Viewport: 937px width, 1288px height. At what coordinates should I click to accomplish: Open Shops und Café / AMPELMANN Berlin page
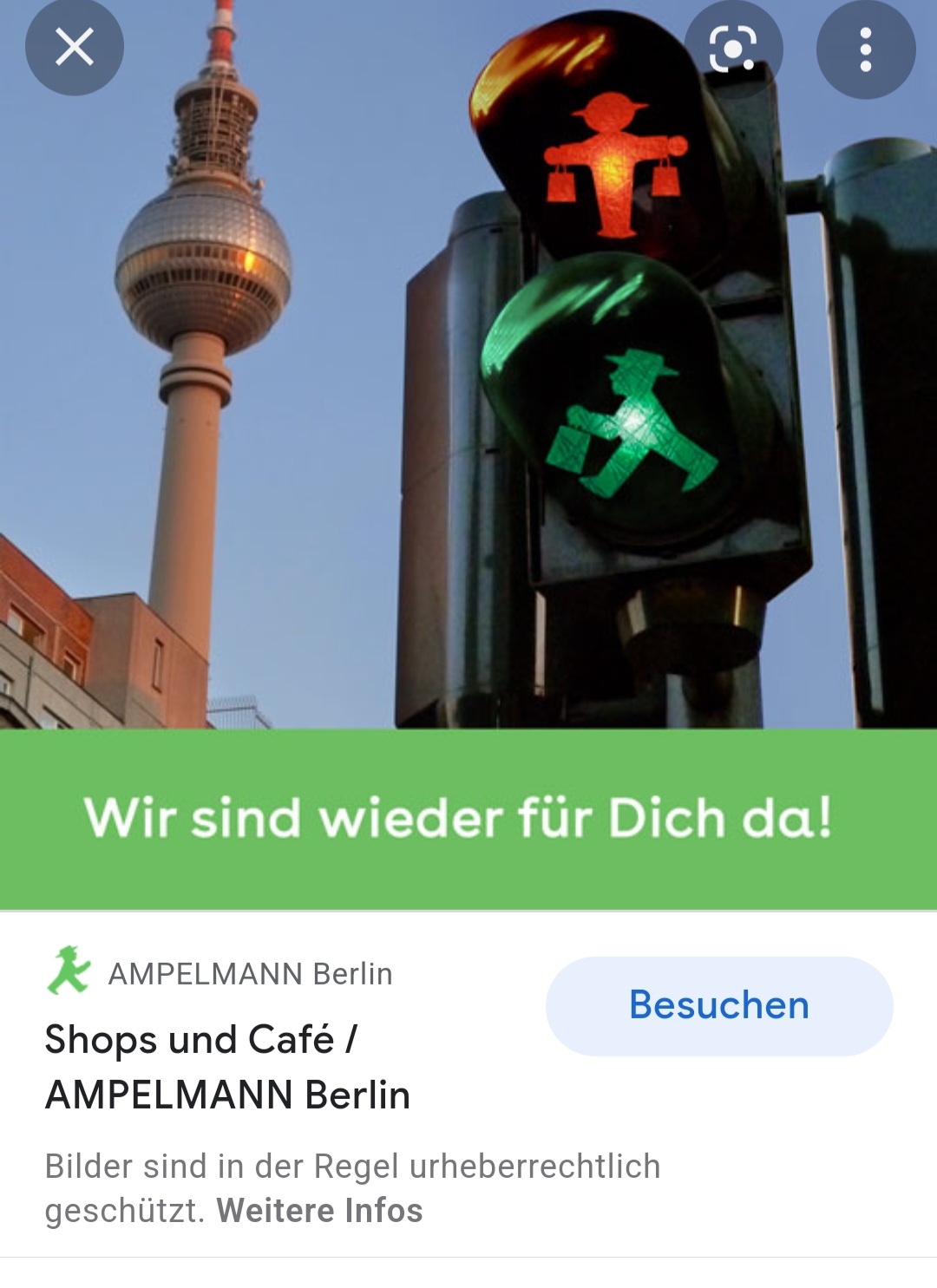(x=227, y=1067)
